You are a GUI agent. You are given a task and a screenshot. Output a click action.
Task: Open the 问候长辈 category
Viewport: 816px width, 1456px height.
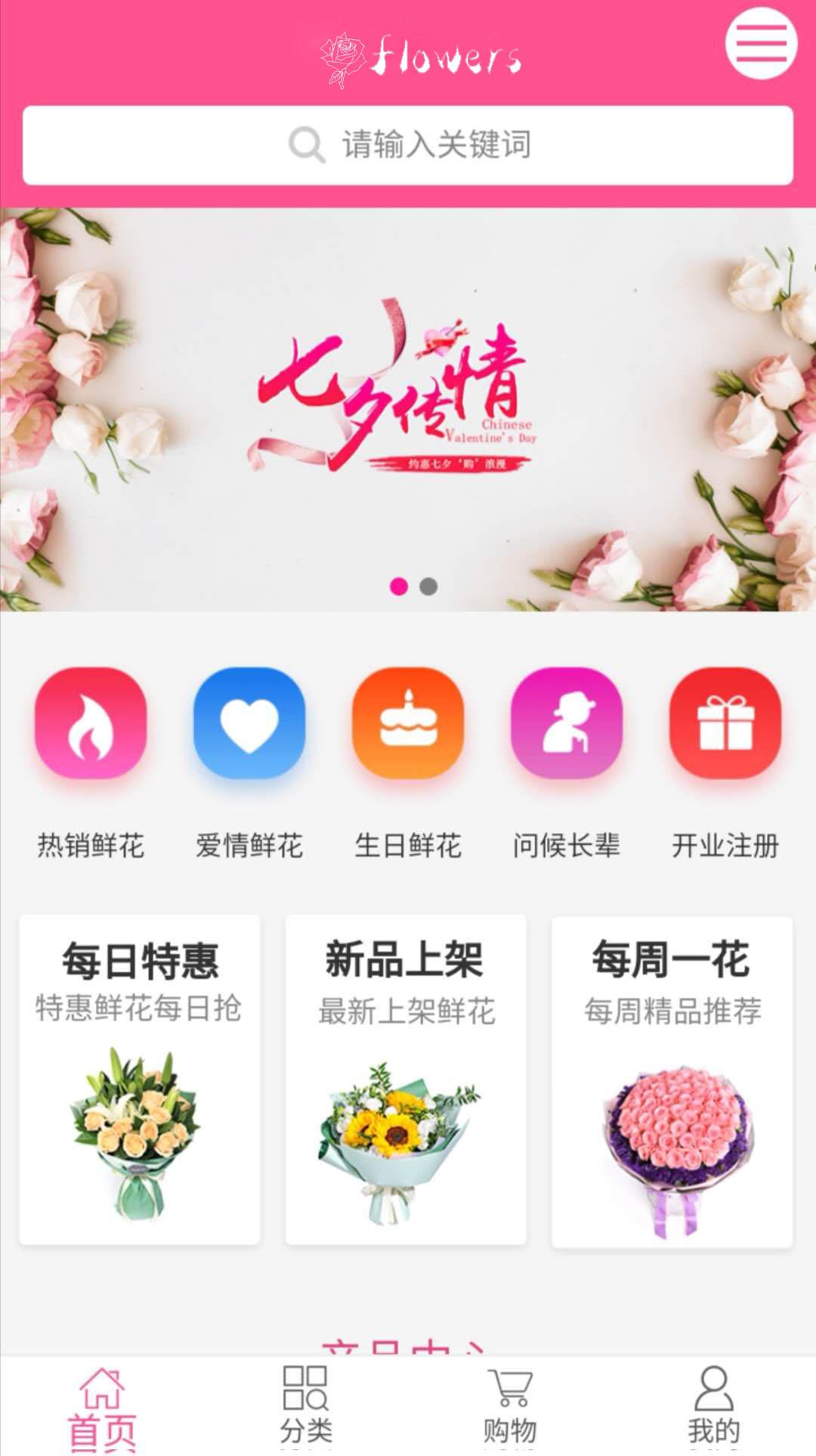[x=567, y=723]
